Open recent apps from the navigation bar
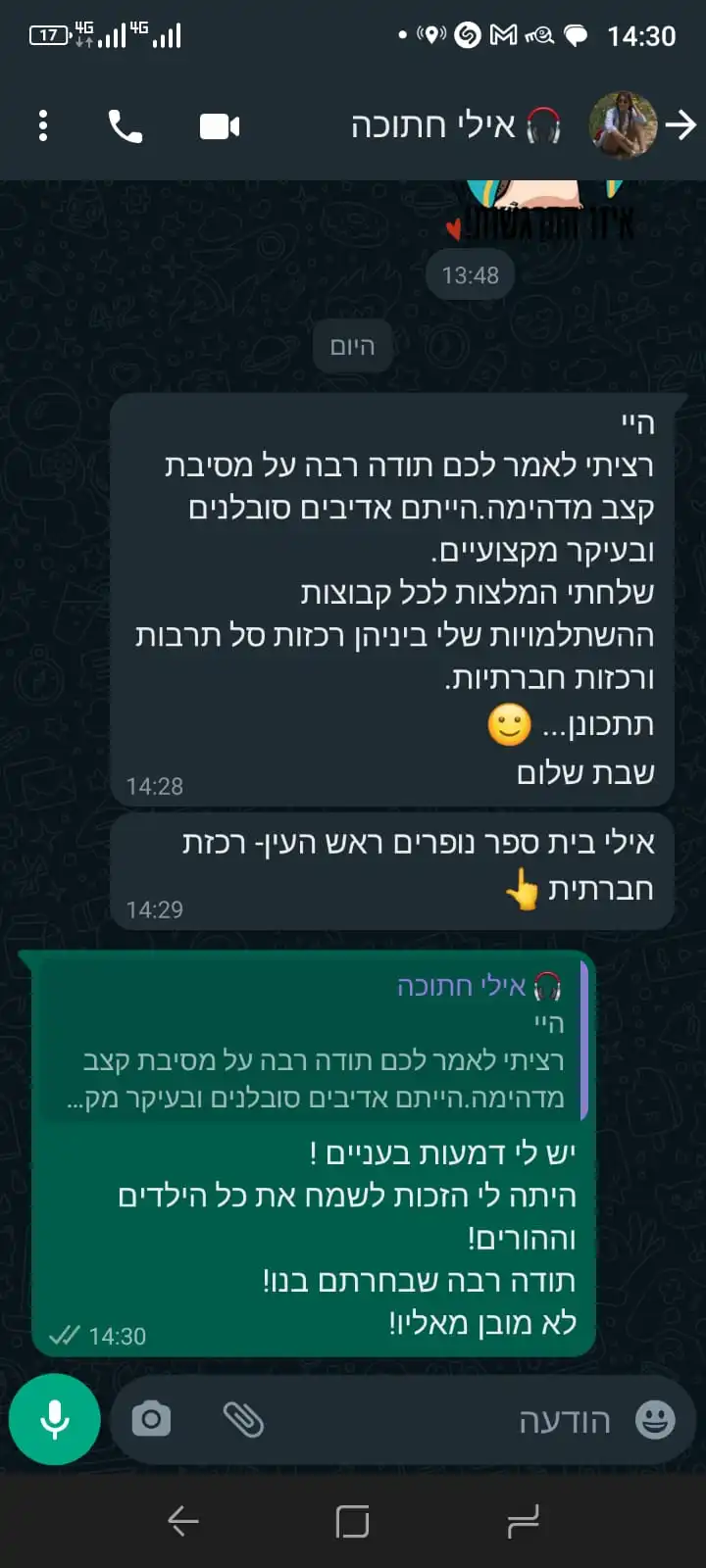This screenshot has height=1568, width=706. pyautogui.click(x=523, y=1521)
